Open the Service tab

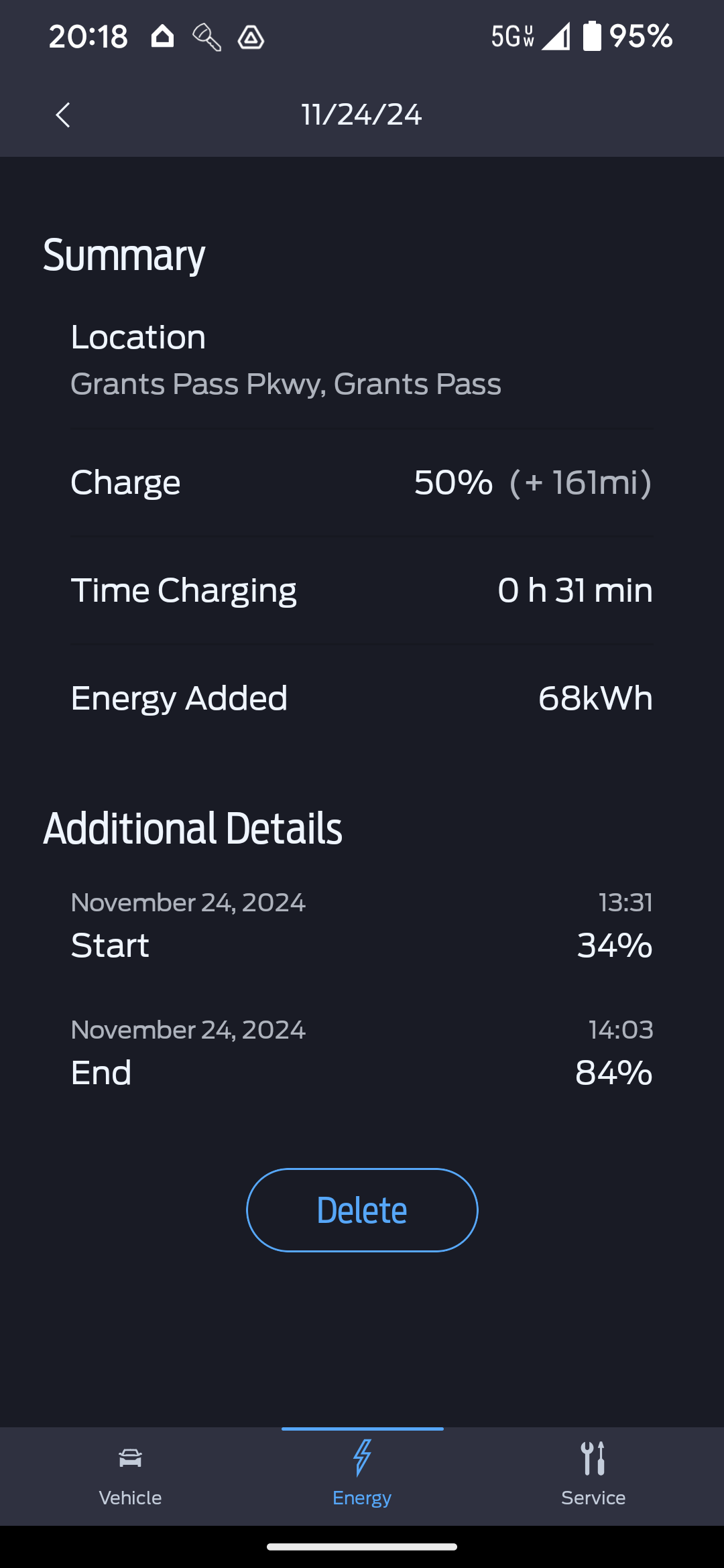click(x=593, y=1476)
